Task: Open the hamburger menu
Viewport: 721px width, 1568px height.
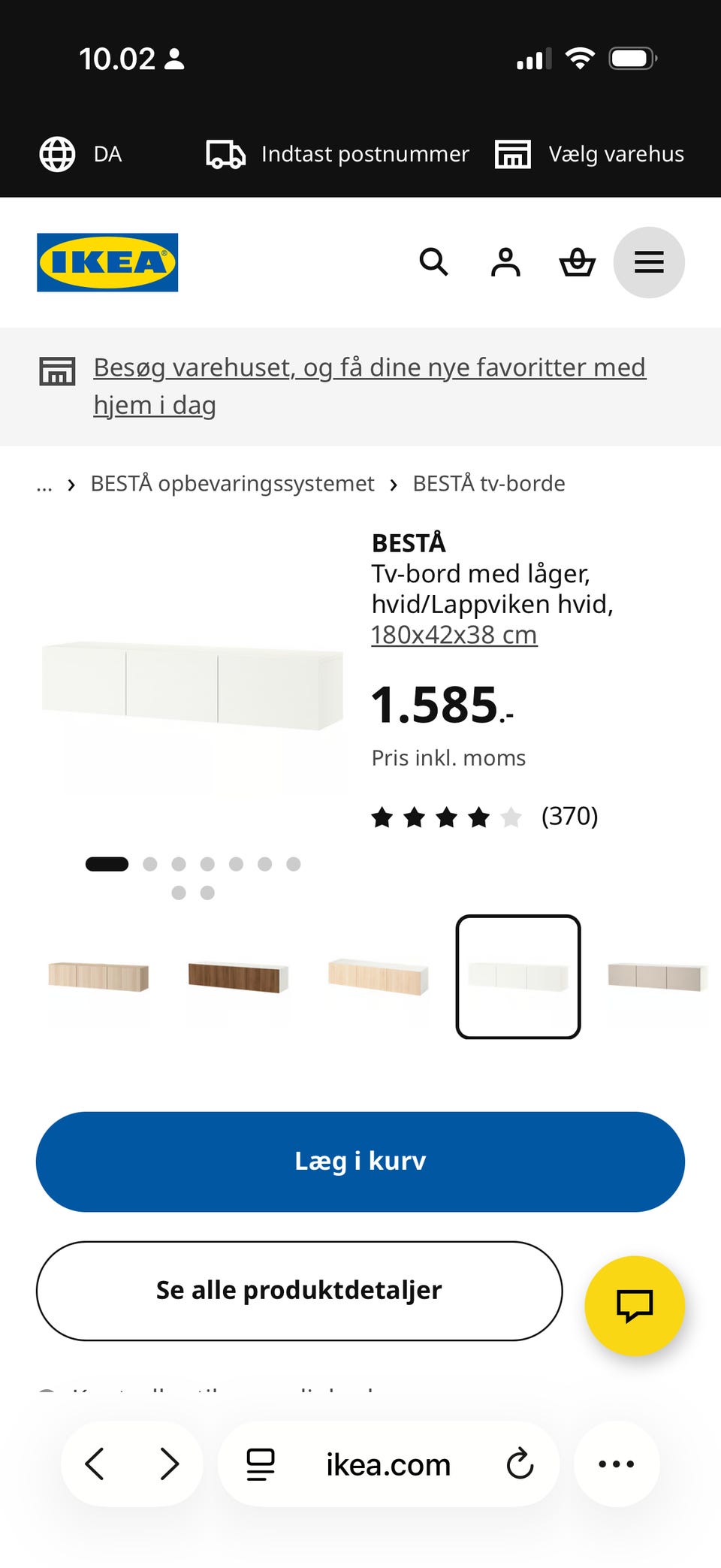Action: [649, 262]
